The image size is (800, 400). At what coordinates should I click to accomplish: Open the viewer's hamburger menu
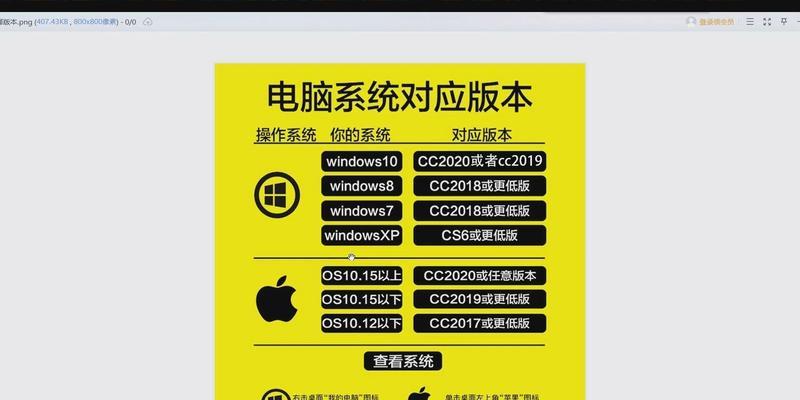pyautogui.click(x=750, y=21)
